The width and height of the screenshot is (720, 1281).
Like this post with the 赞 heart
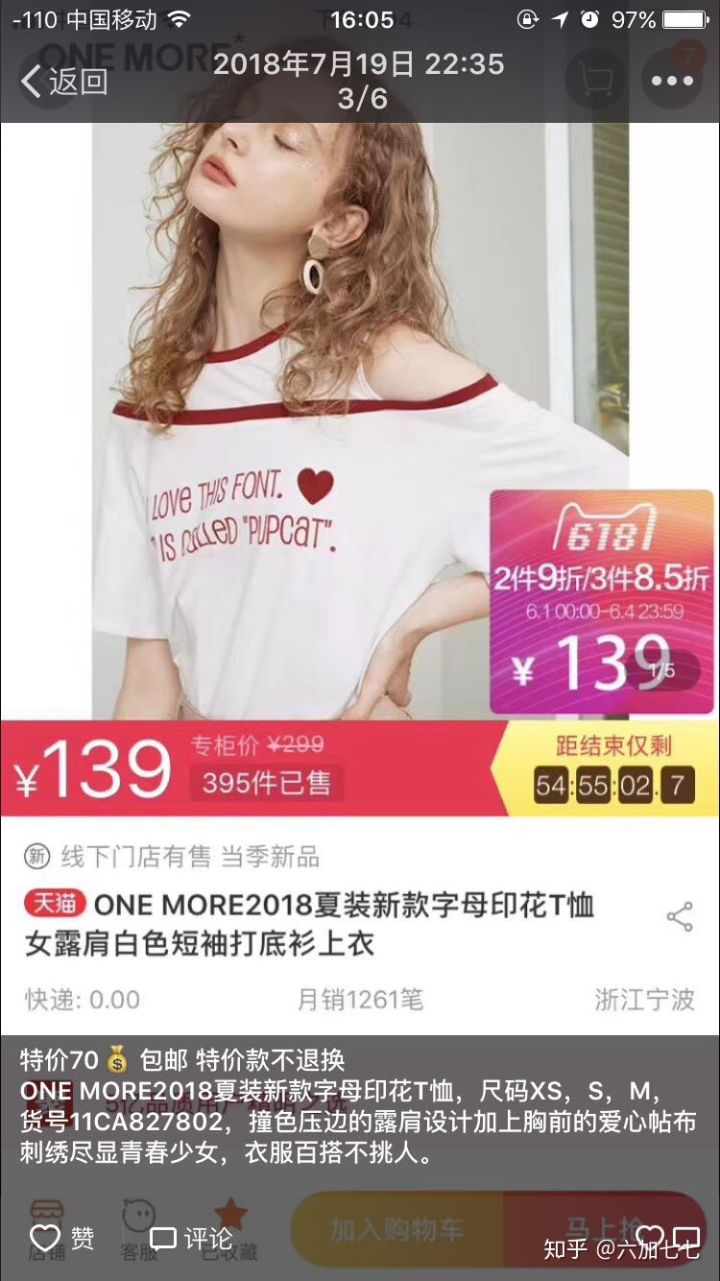(62, 1238)
